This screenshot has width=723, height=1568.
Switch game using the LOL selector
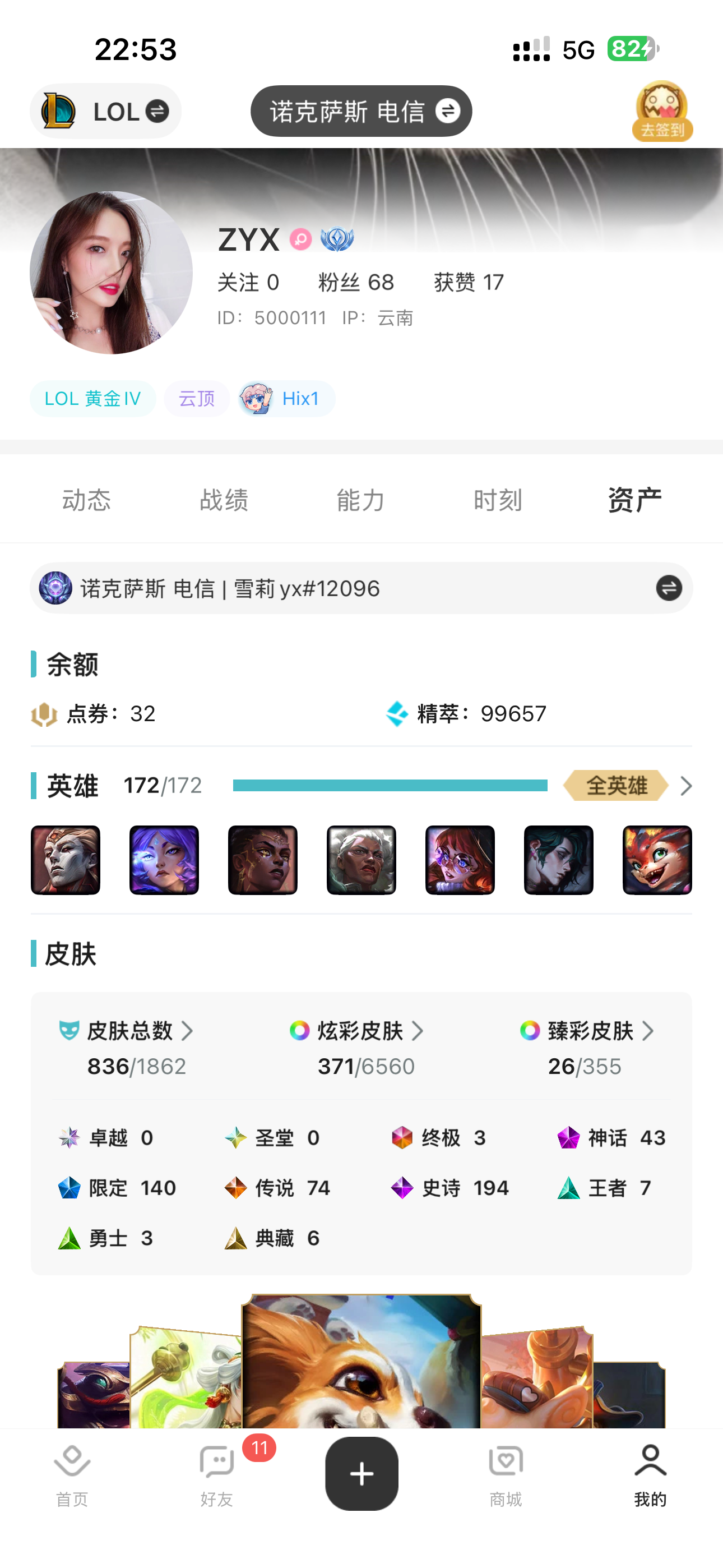pos(106,112)
